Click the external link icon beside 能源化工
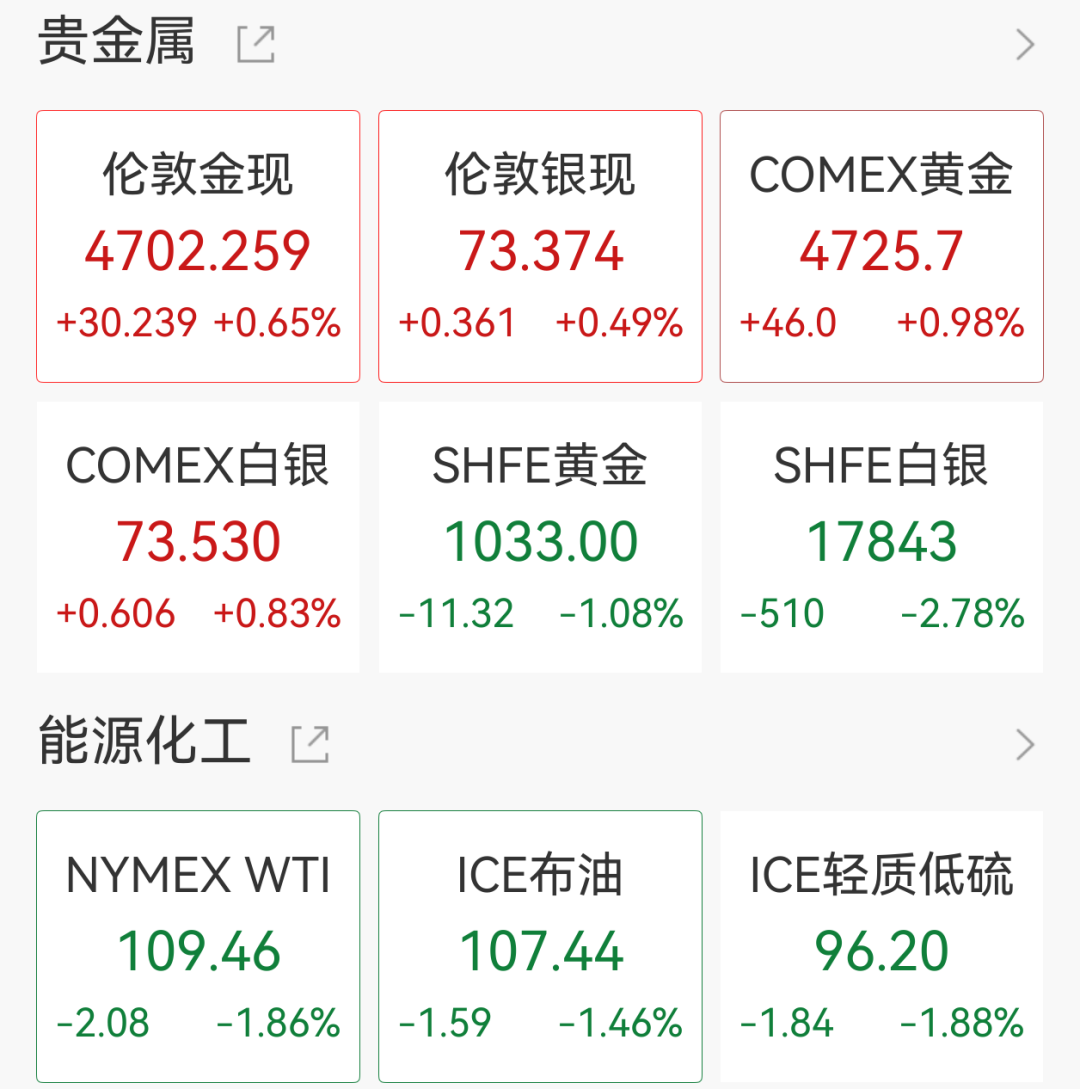 [311, 744]
